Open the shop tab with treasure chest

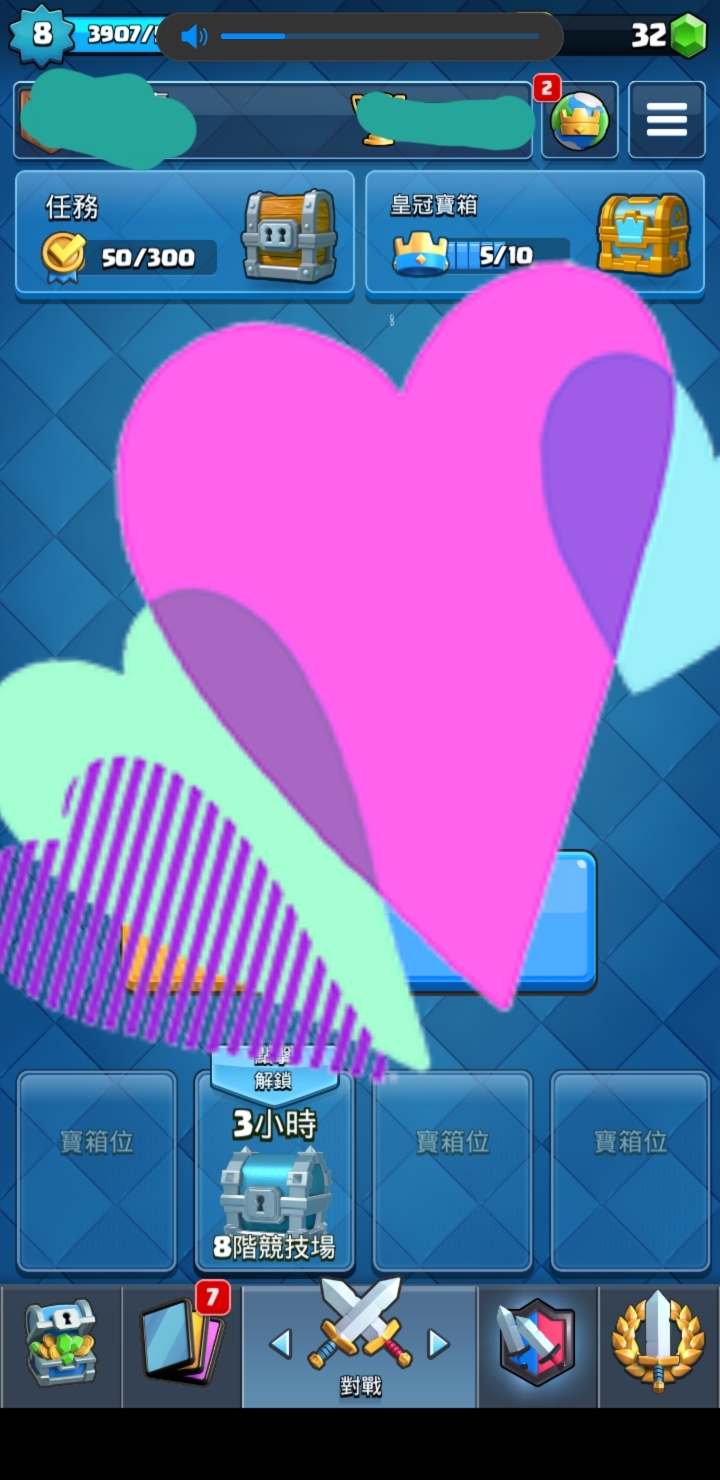pos(61,1345)
